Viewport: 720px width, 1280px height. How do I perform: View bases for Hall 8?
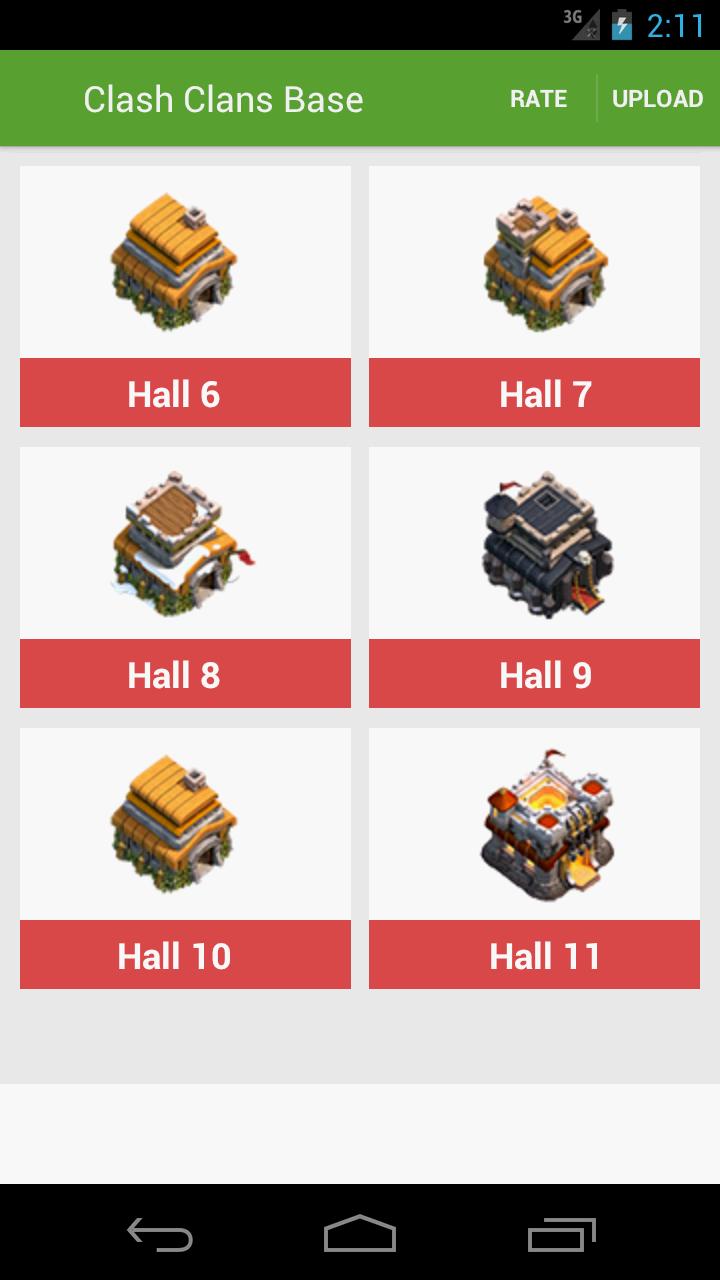(185, 577)
